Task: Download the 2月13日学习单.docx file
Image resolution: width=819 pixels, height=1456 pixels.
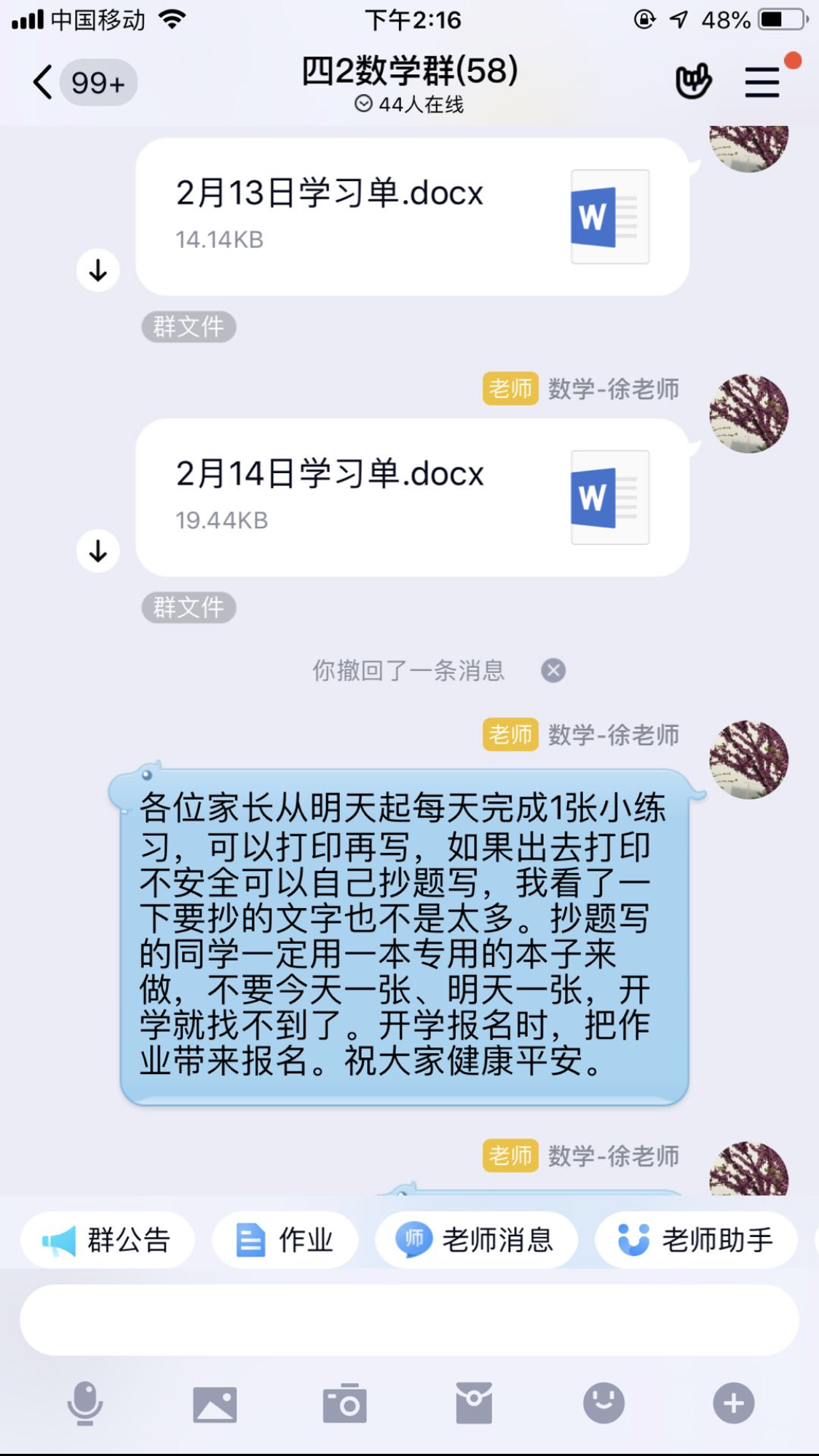Action: tap(98, 271)
